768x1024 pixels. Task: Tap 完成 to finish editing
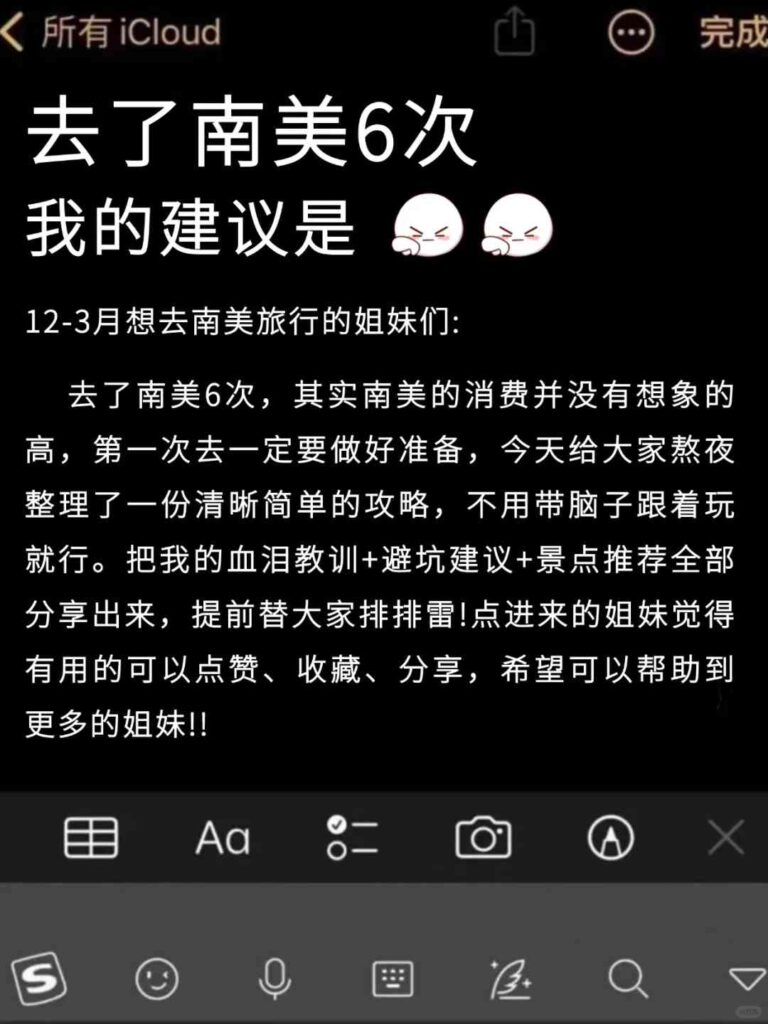pyautogui.click(x=733, y=32)
